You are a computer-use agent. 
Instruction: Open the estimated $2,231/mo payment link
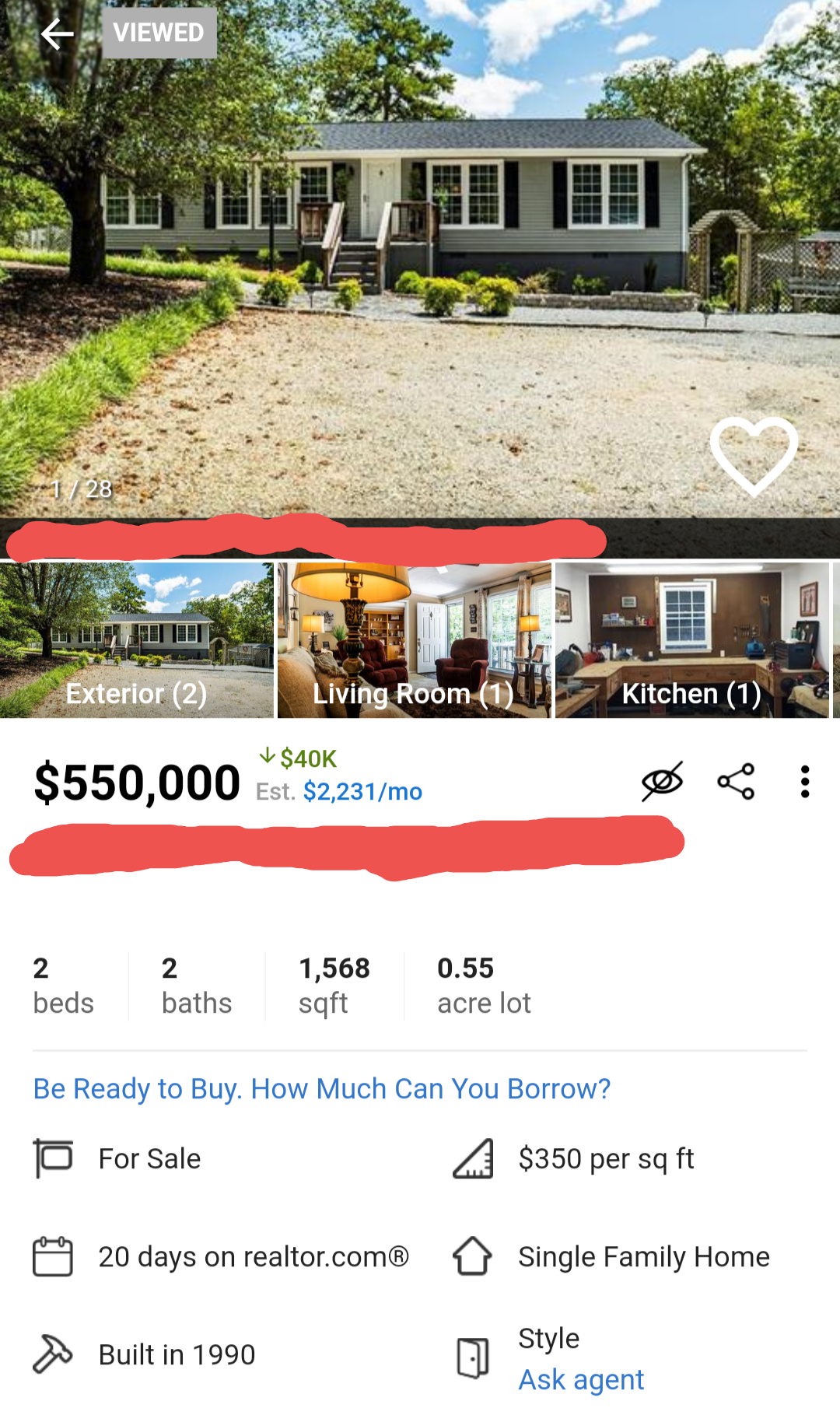[362, 792]
